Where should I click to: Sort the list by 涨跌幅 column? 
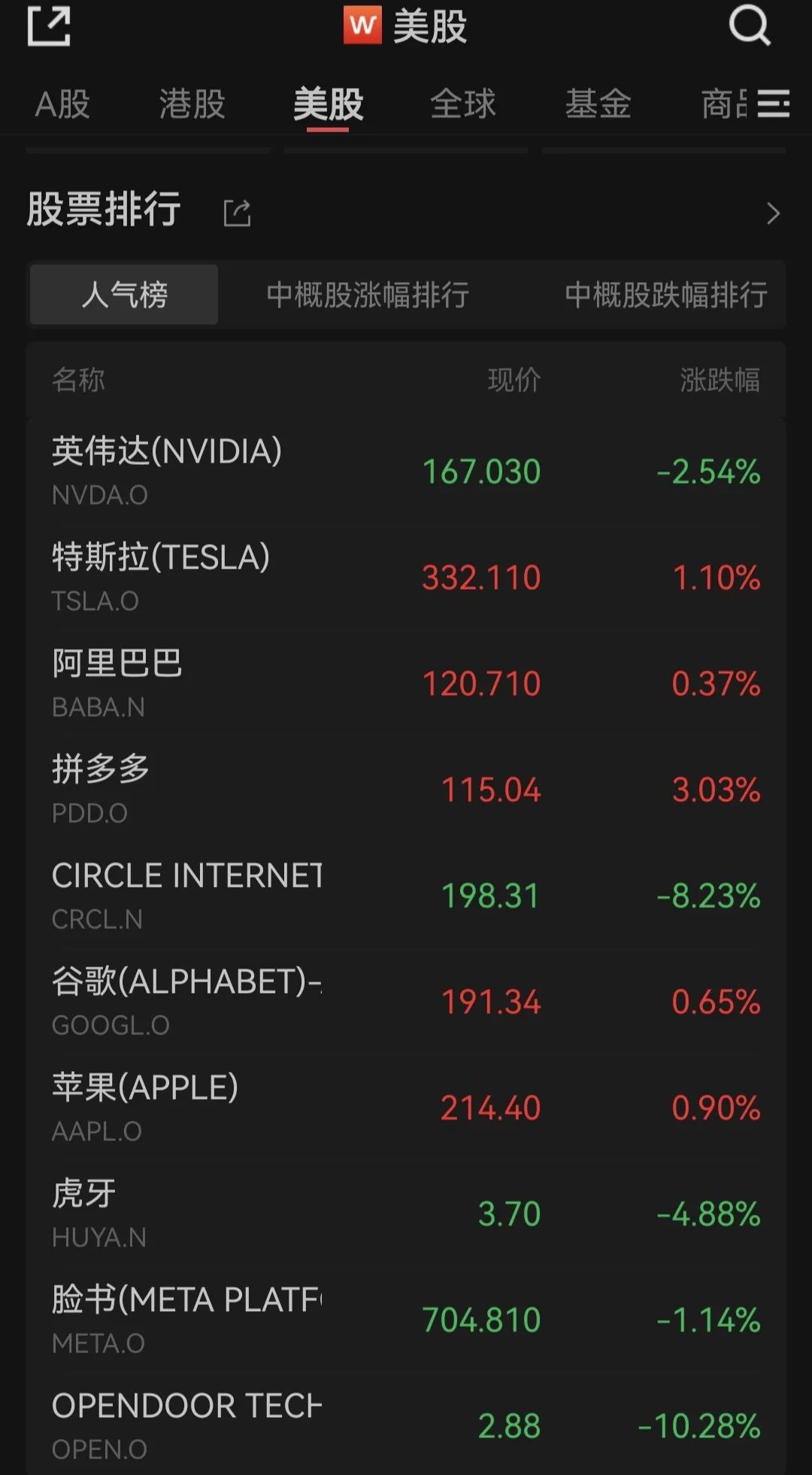click(x=720, y=380)
